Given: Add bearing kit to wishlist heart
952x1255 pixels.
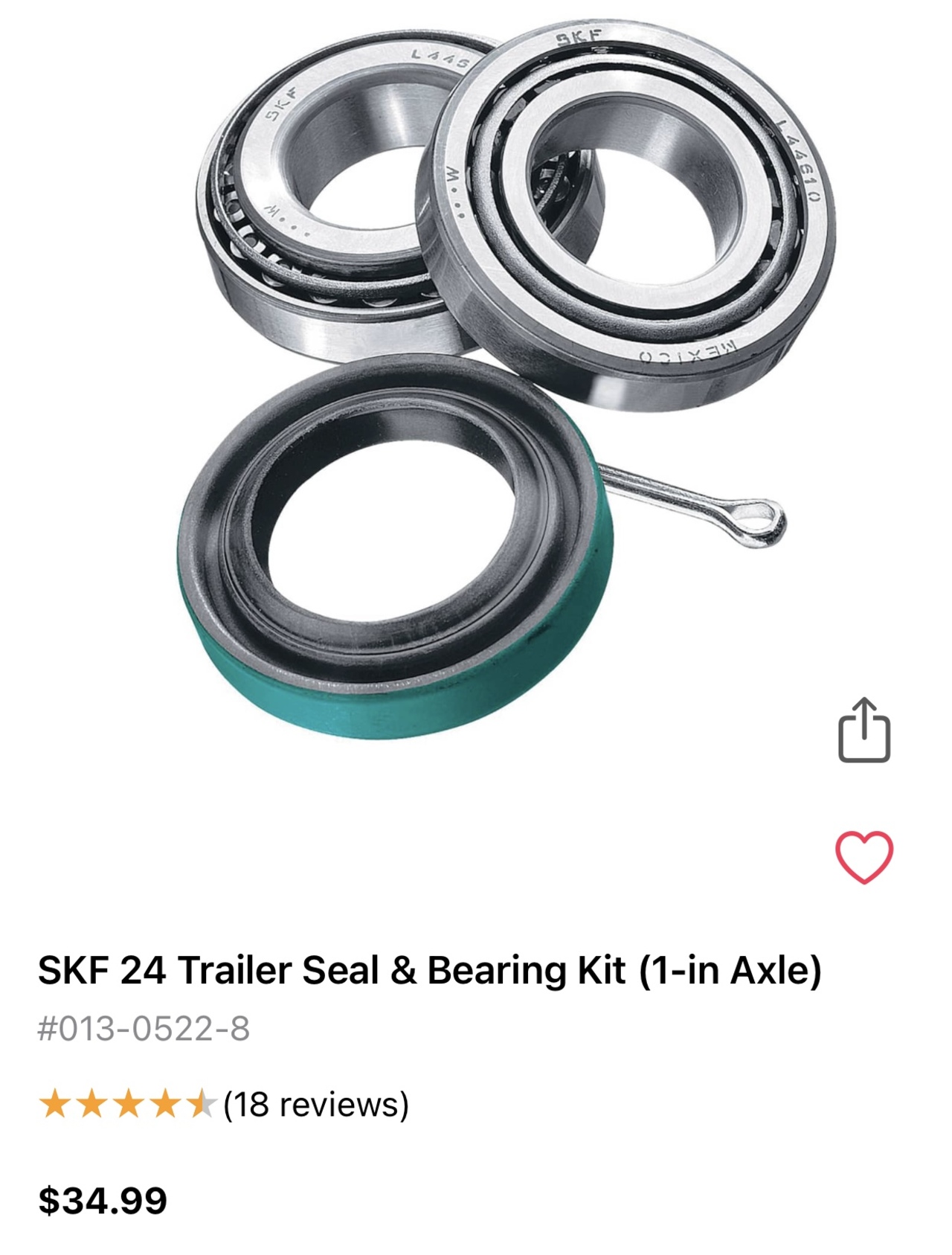Looking at the screenshot, I should click(863, 857).
